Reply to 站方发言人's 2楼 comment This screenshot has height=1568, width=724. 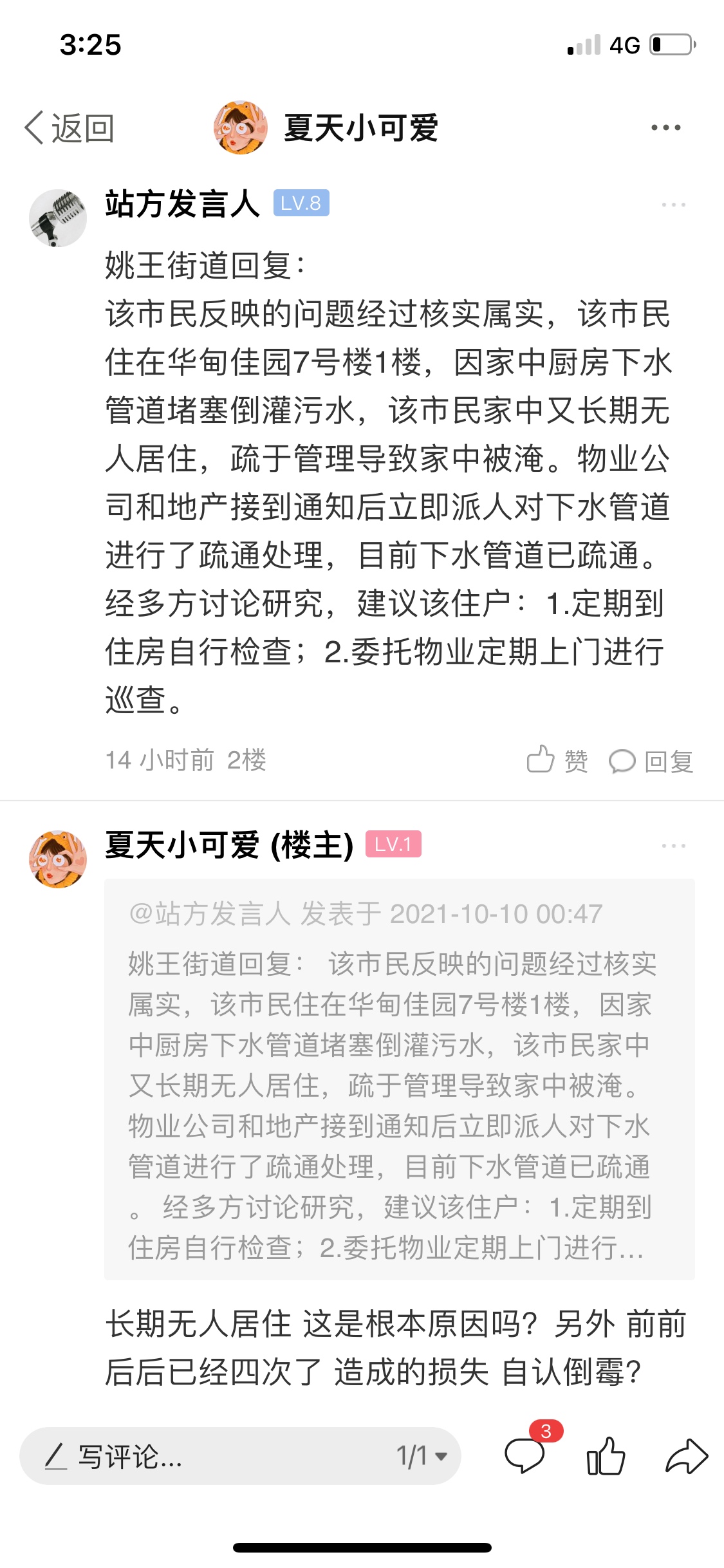651,761
